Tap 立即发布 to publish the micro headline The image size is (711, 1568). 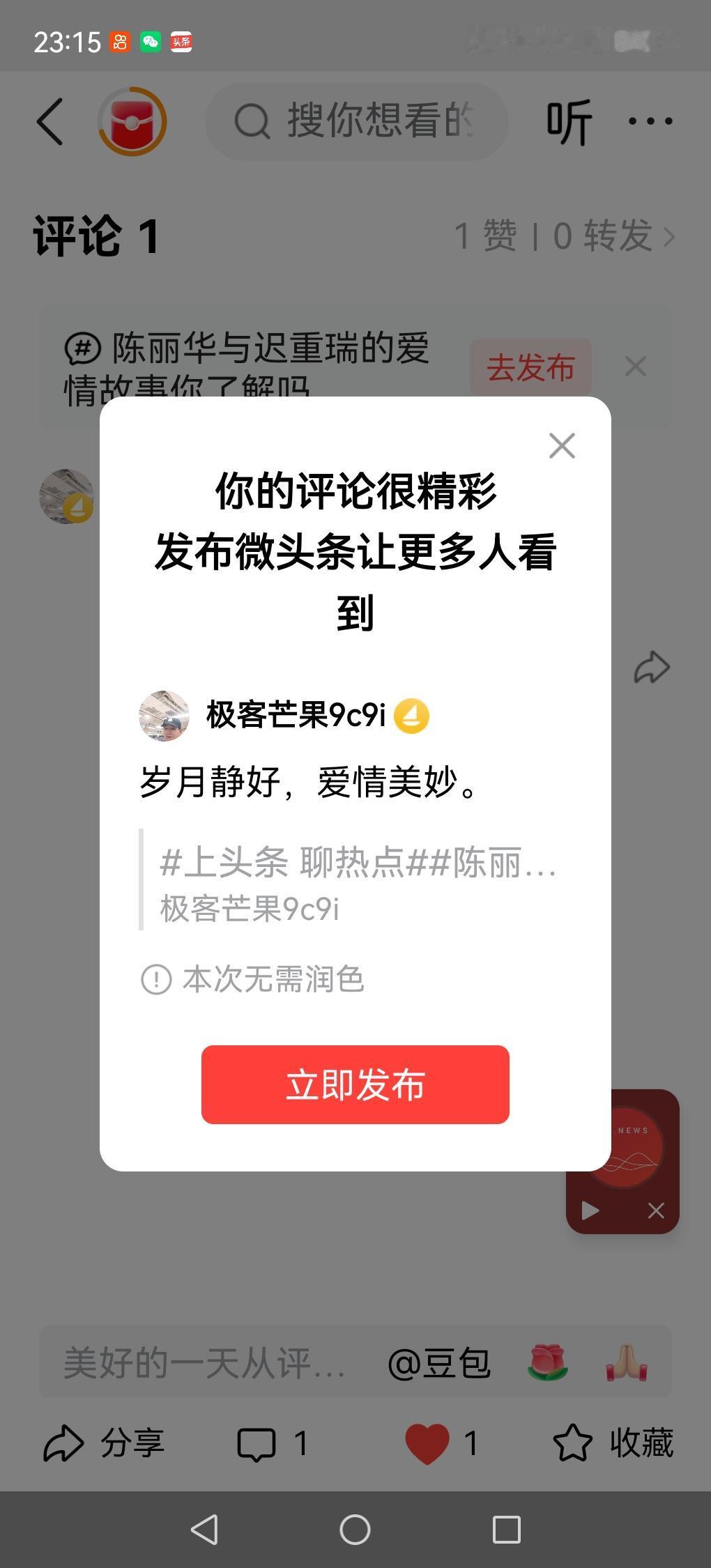355,1084
